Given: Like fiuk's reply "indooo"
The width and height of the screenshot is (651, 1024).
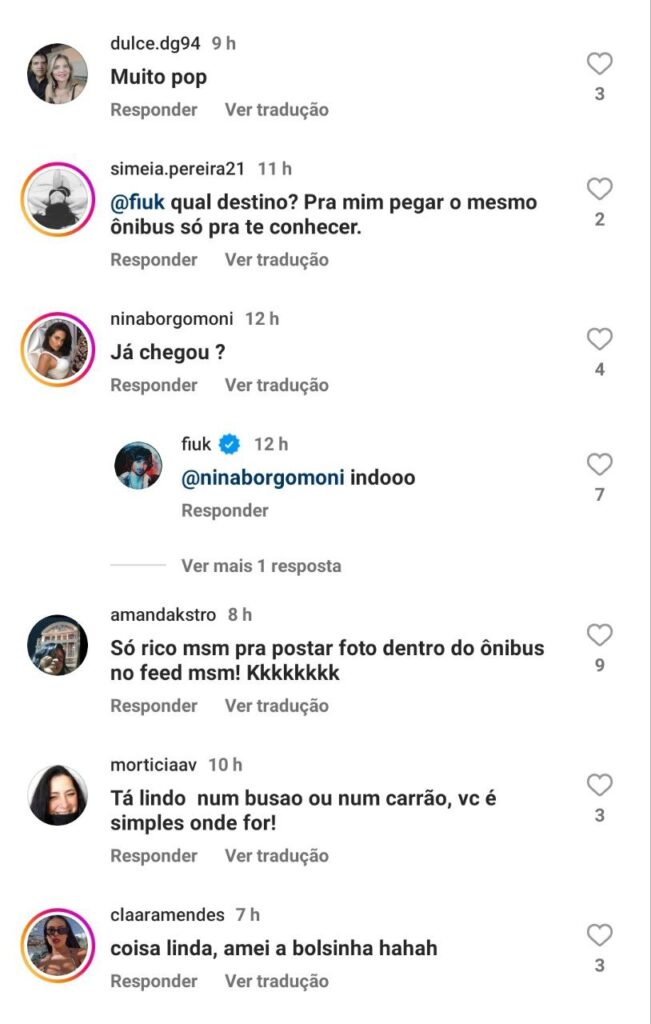Looking at the screenshot, I should [599, 464].
